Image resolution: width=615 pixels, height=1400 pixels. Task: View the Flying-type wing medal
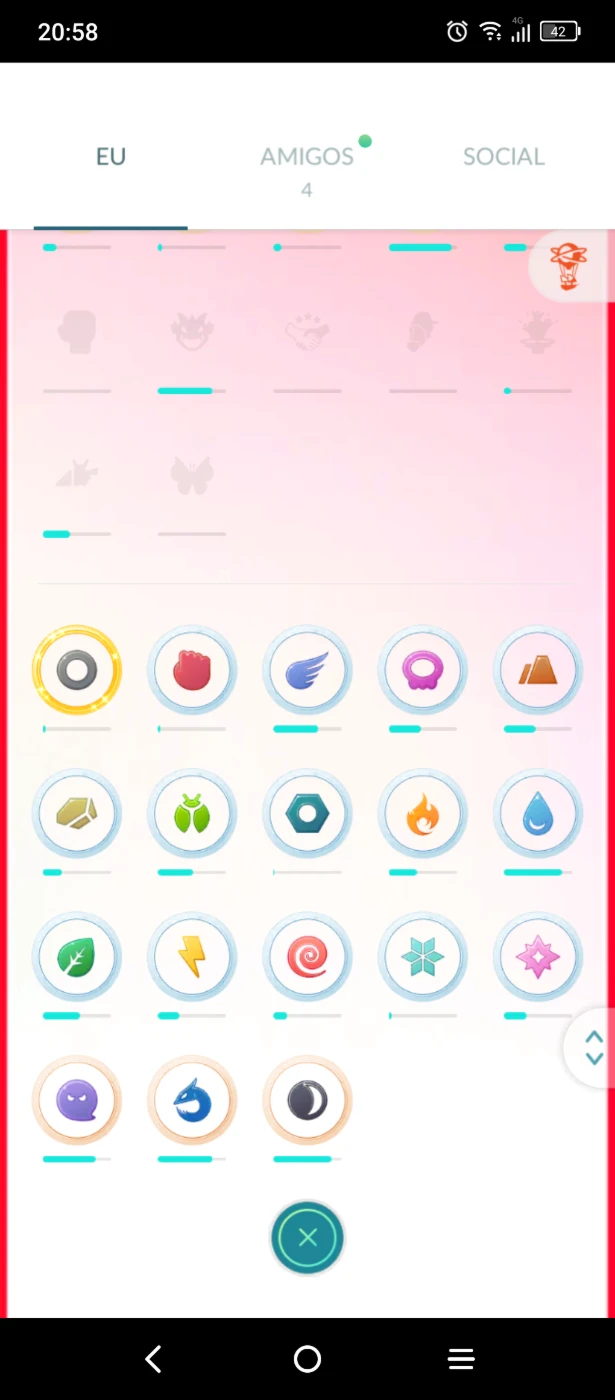pyautogui.click(x=307, y=671)
